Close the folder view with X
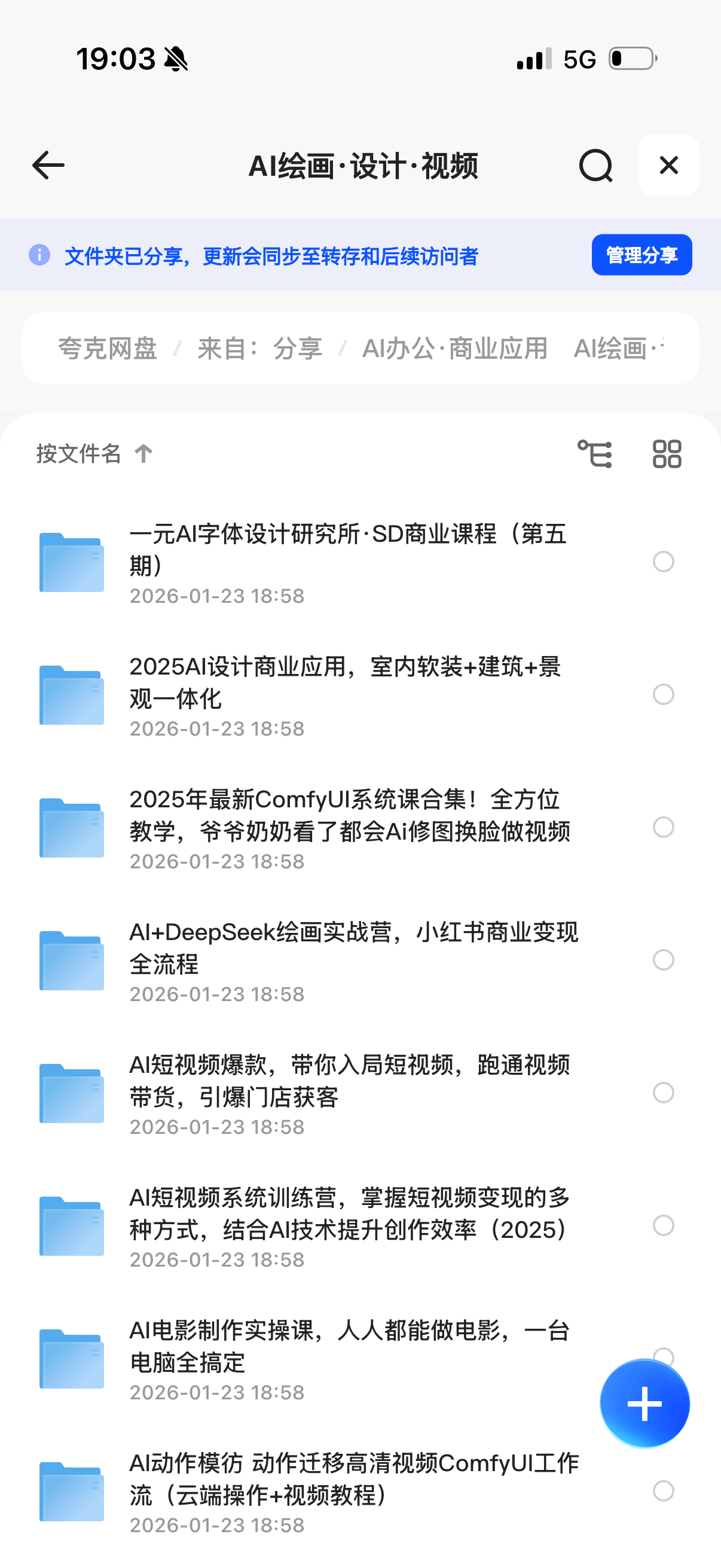Image resolution: width=721 pixels, height=1568 pixels. point(668,165)
